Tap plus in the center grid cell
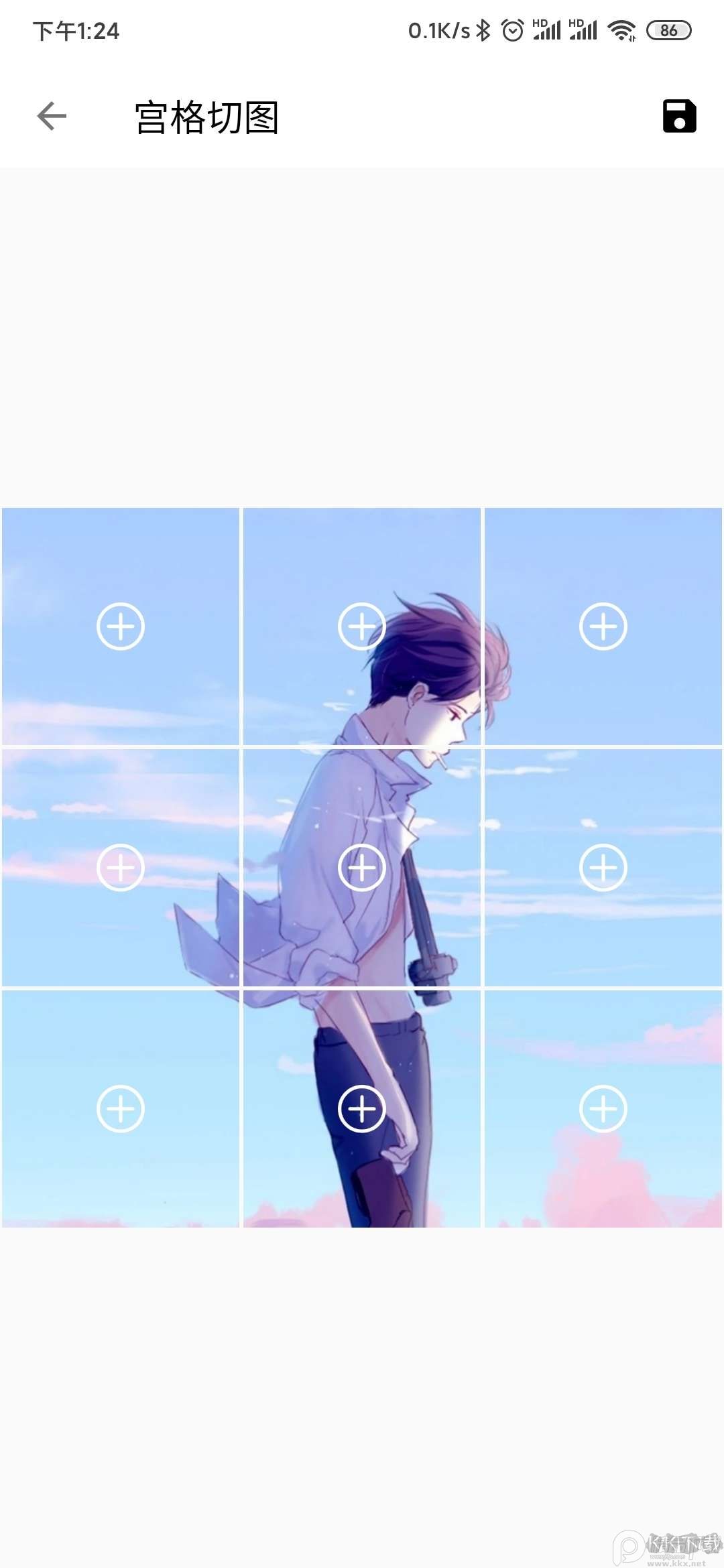The image size is (724, 1568). [x=362, y=868]
